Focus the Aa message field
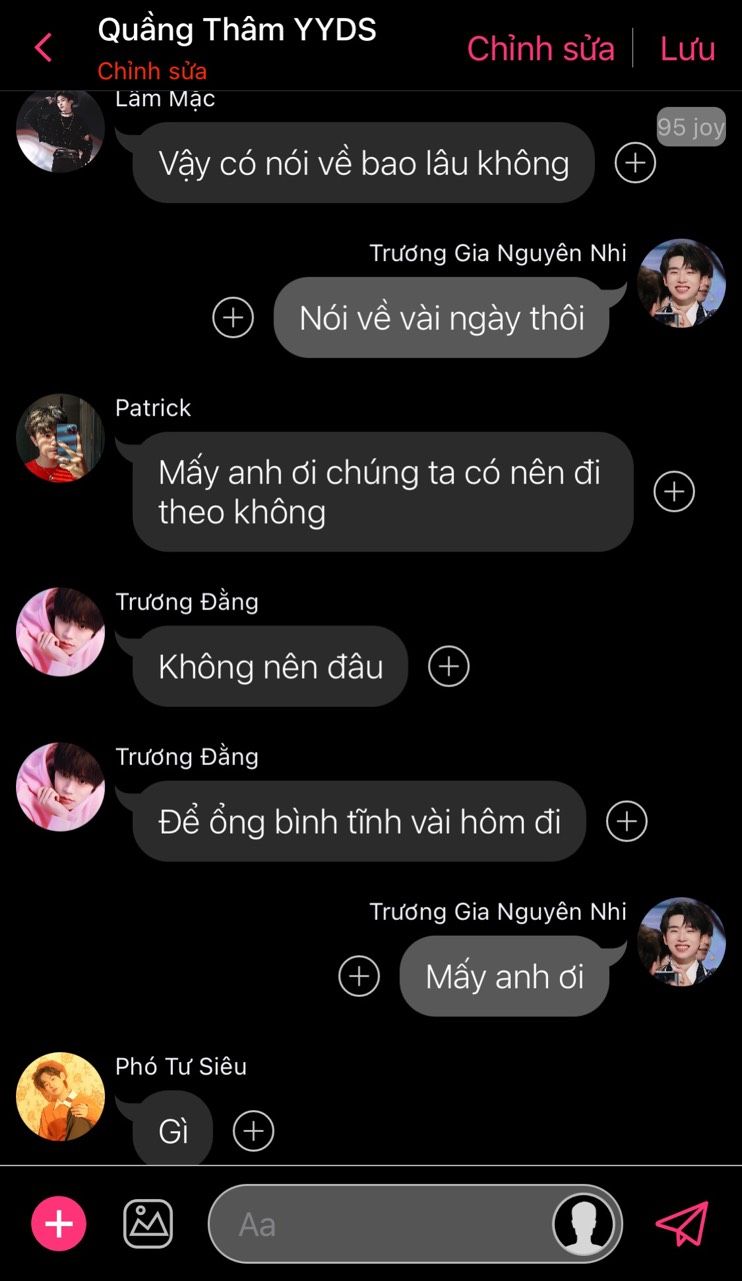 click(380, 1224)
